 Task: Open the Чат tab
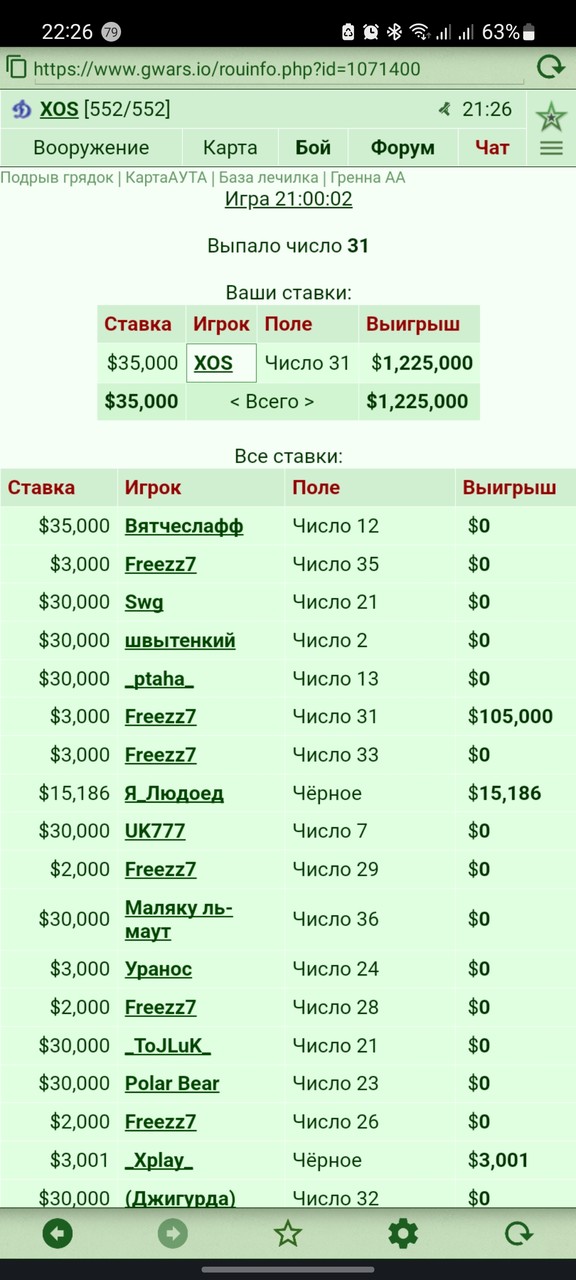point(492,147)
